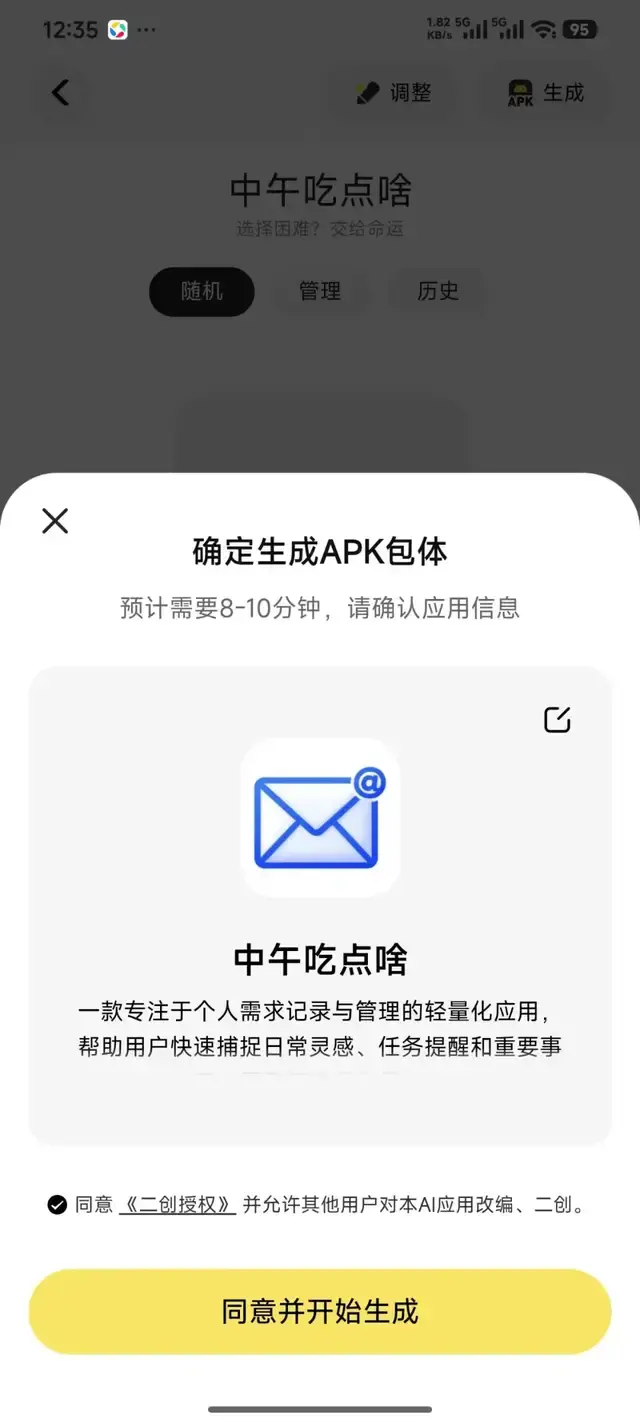Viewport: 640px width, 1422px height.
Task: Close the APK generation dialog
Action: (55, 521)
